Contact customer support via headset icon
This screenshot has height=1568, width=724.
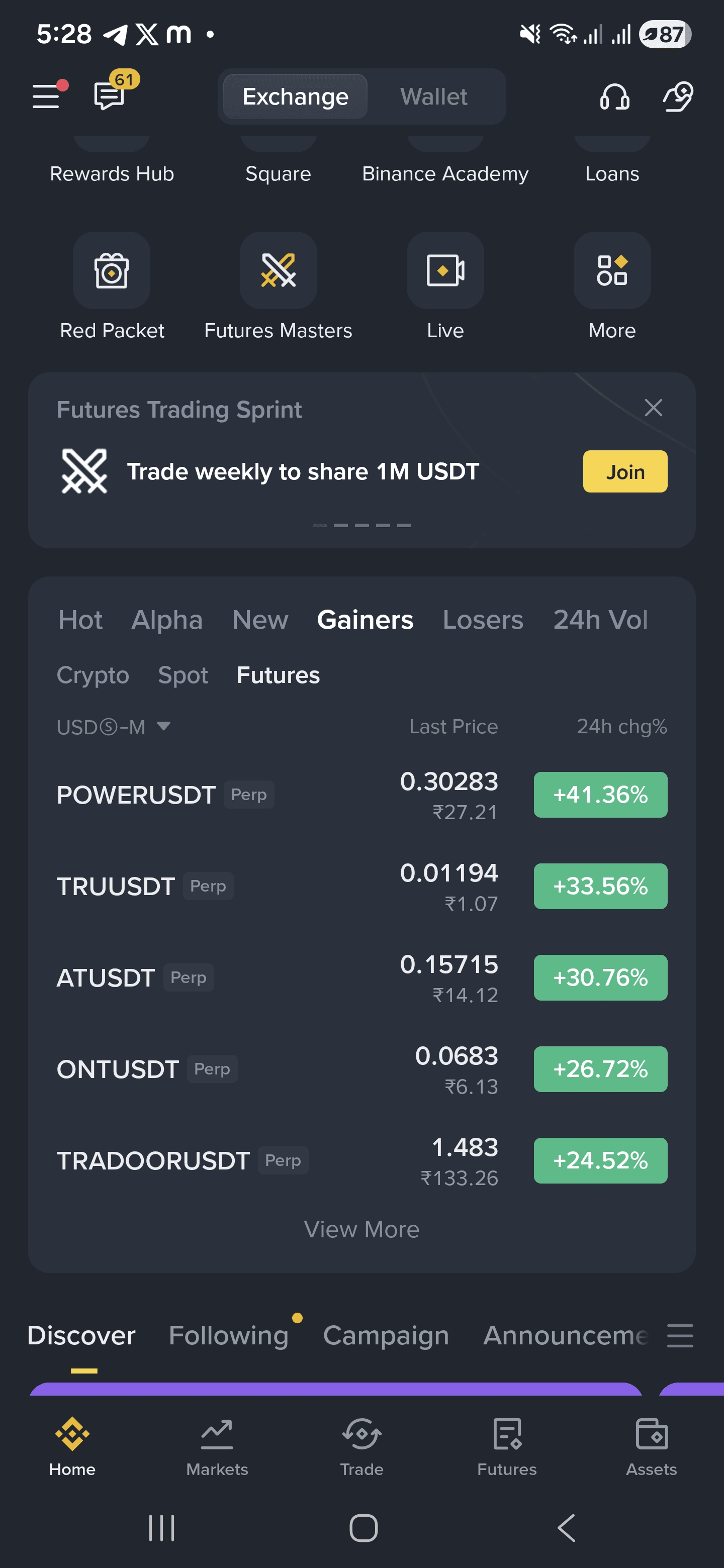(614, 97)
